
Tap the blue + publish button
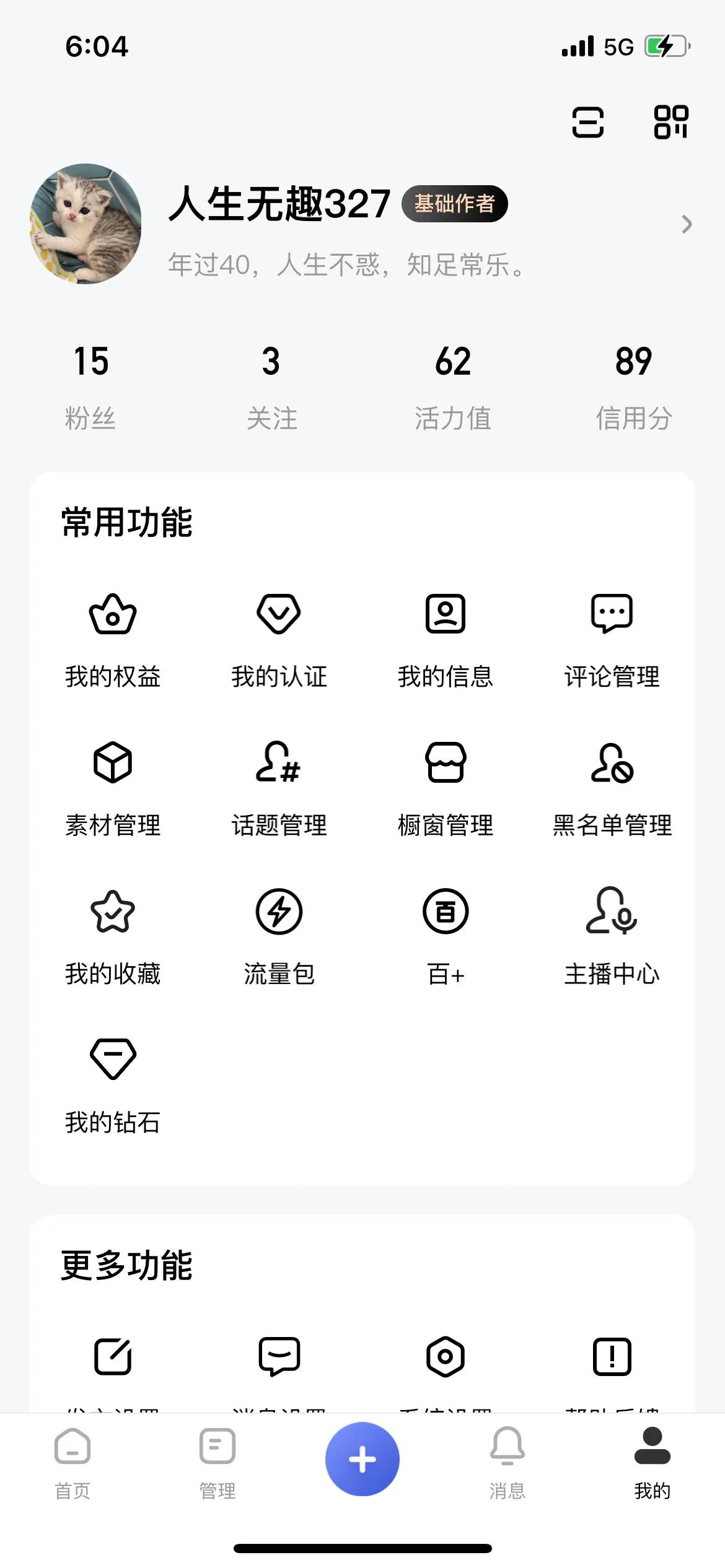(x=362, y=1458)
